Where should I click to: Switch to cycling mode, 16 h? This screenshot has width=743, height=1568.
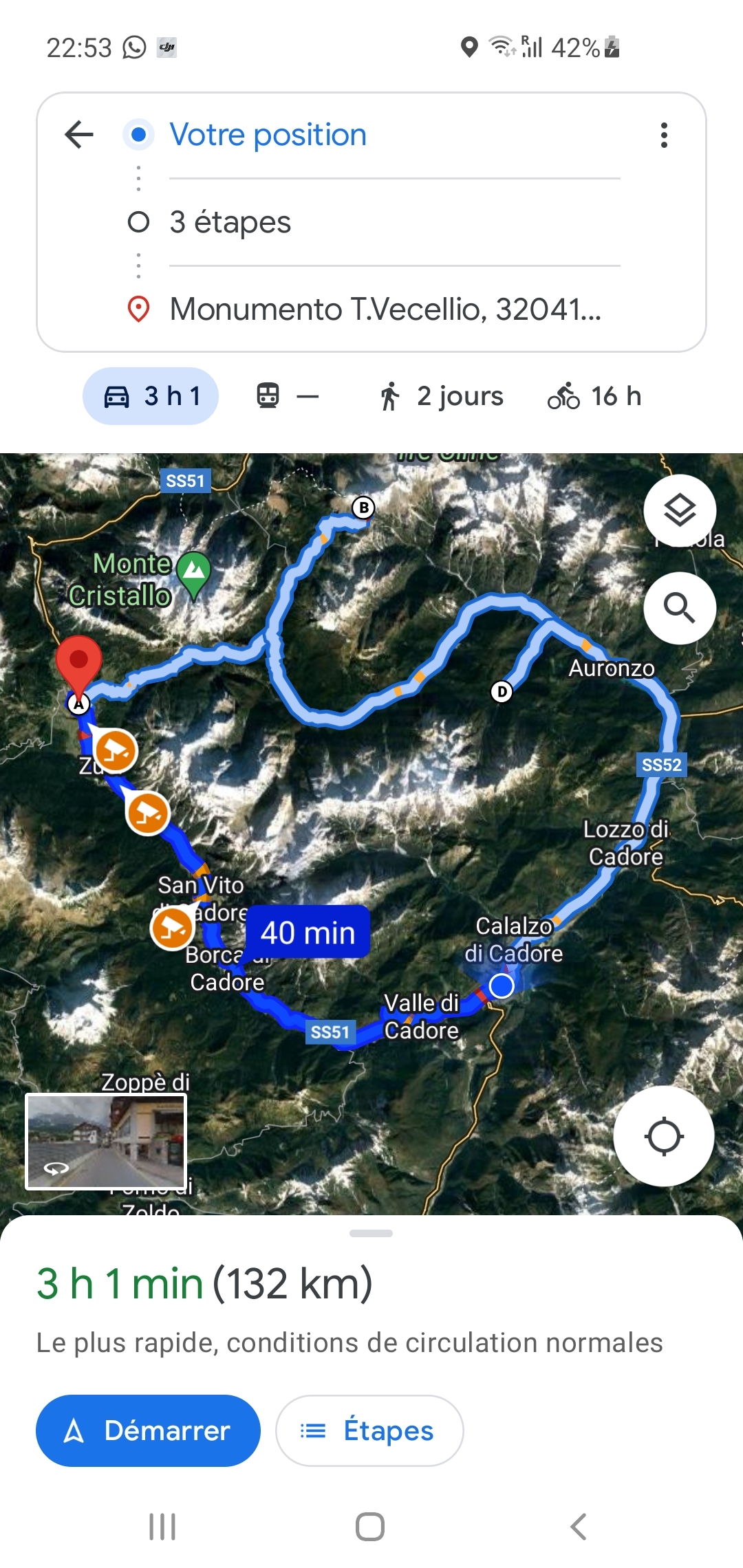[594, 396]
